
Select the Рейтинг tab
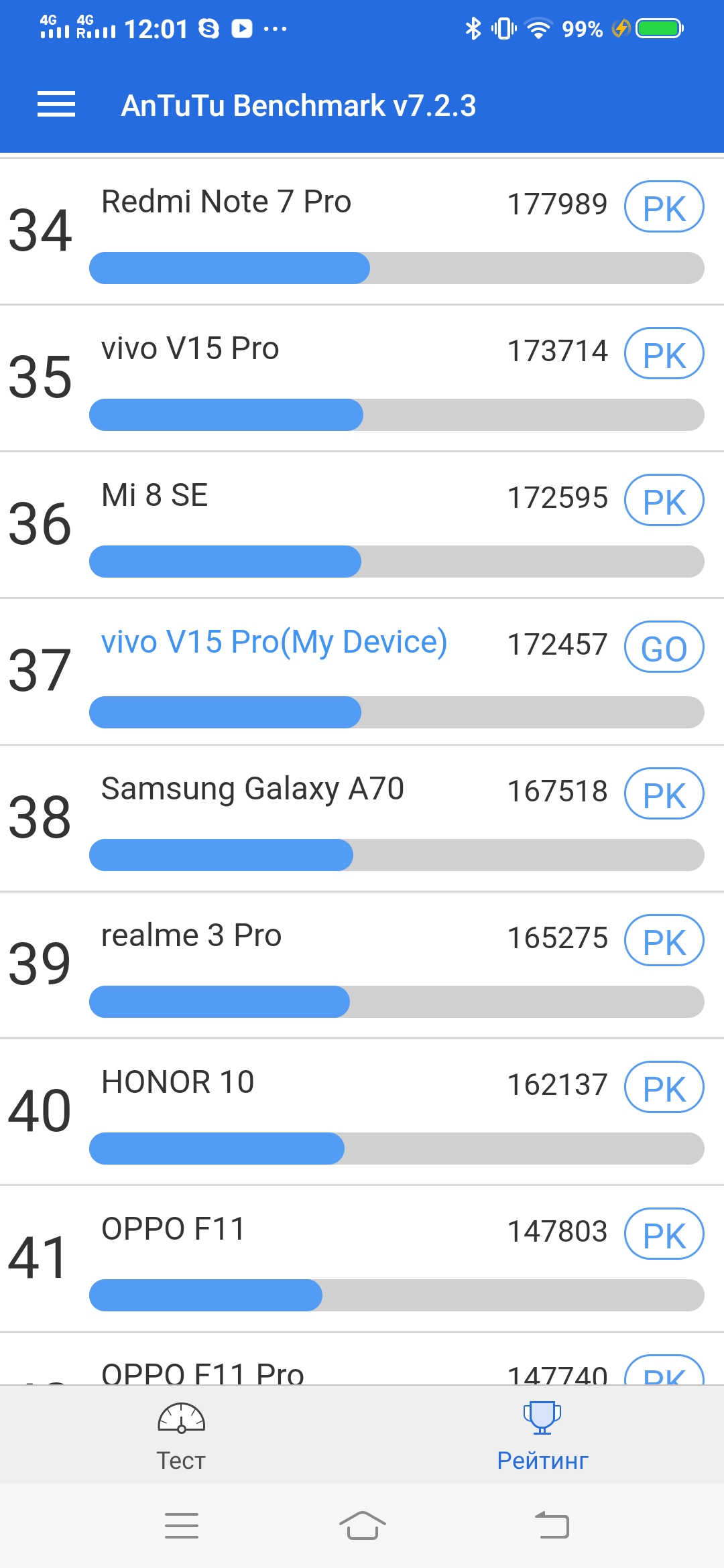click(x=542, y=1435)
